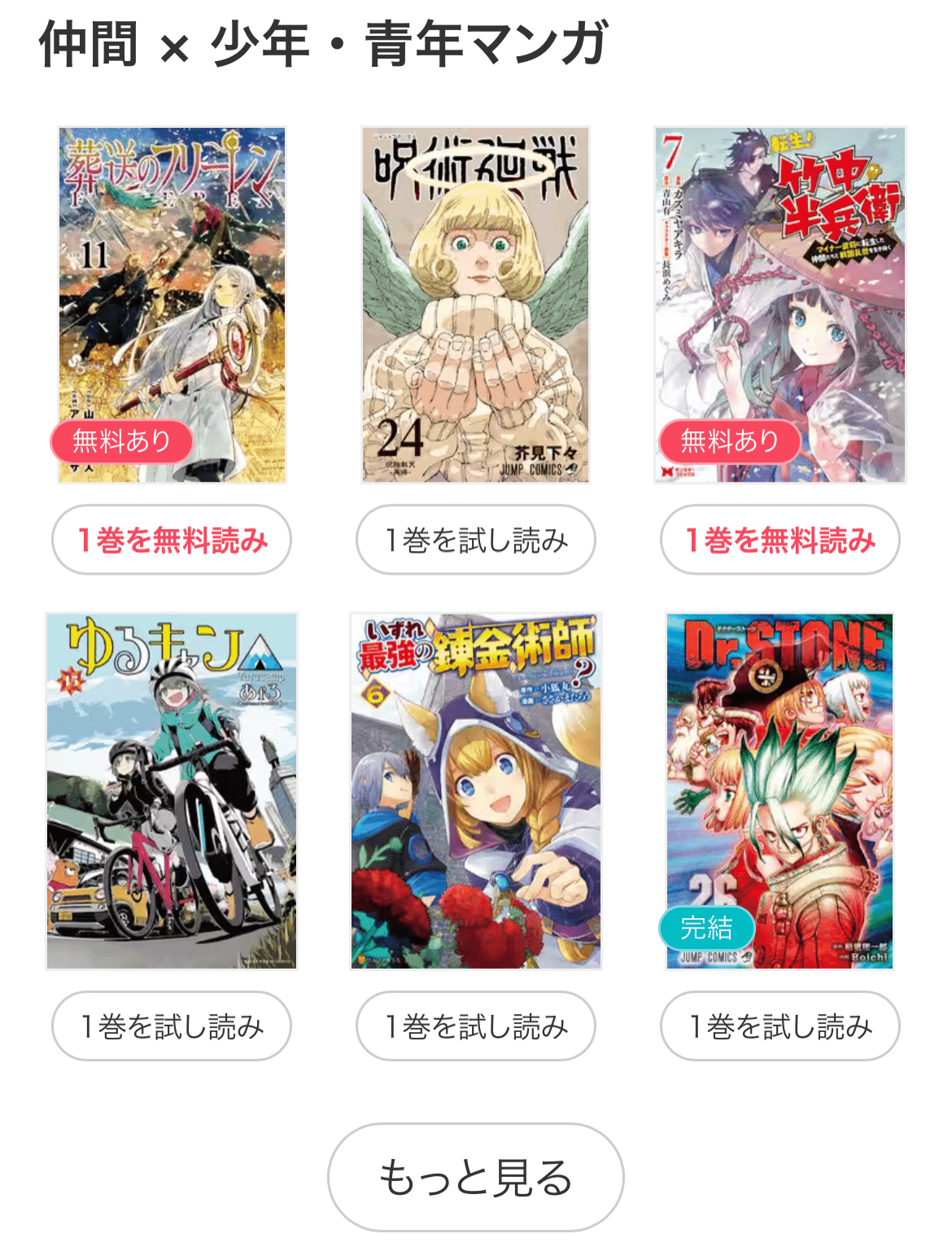
Task: Click the 無料あり badge on Frieren's cover
Action: pyautogui.click(x=123, y=441)
